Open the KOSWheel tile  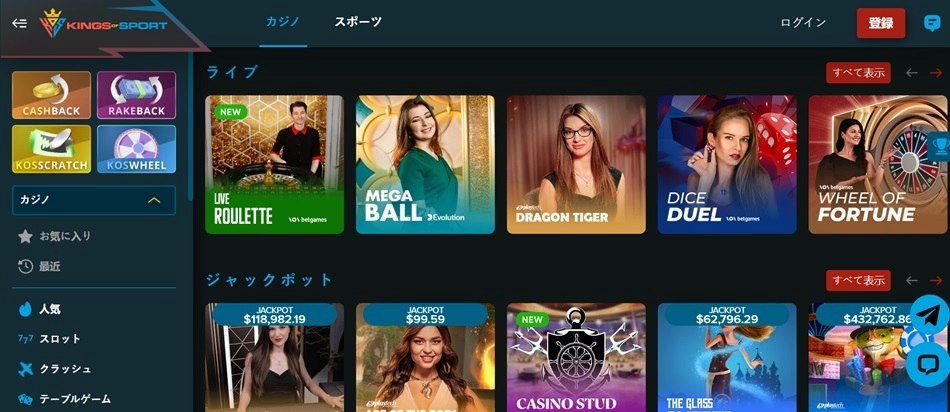click(136, 148)
